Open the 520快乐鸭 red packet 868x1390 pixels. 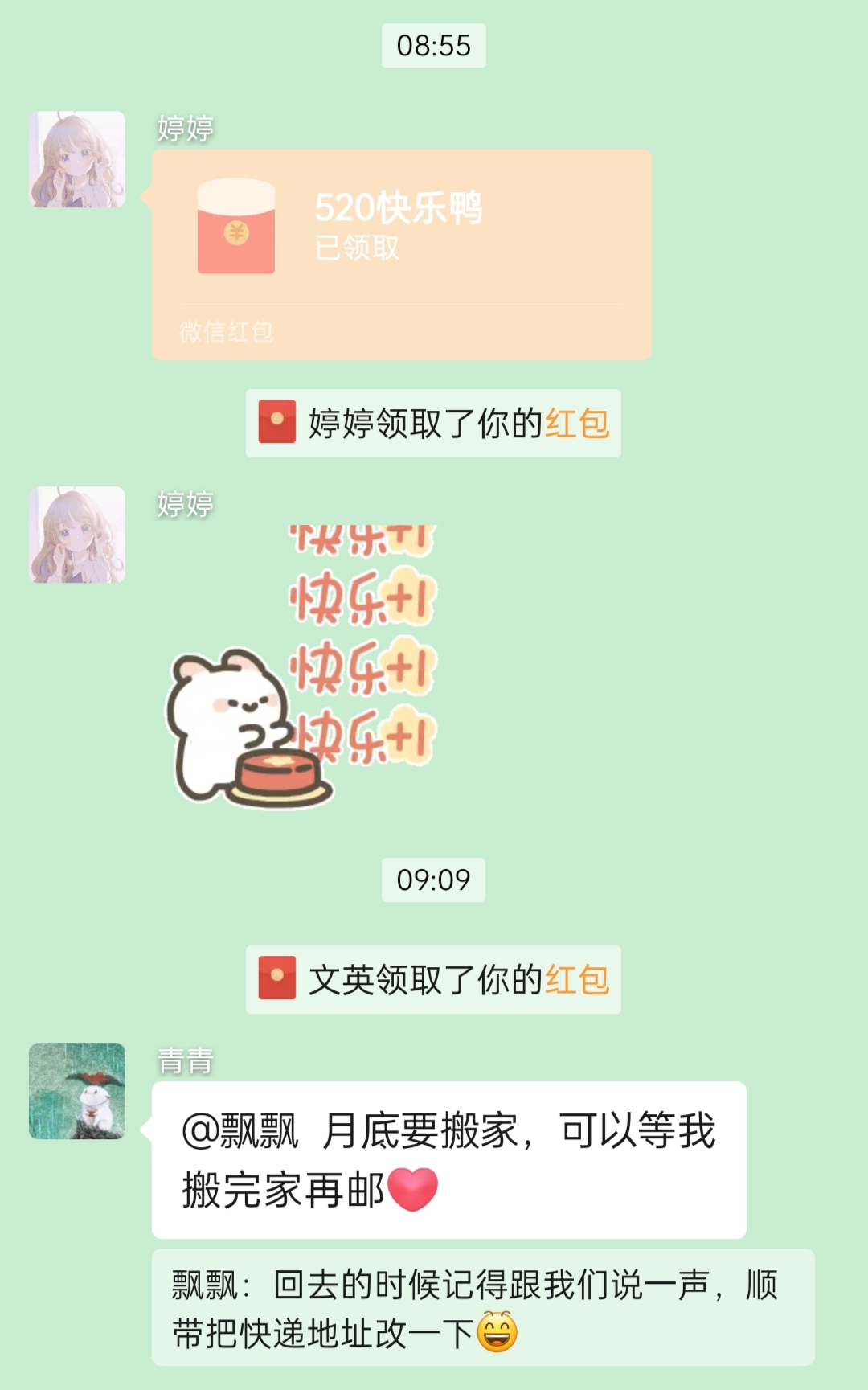pyautogui.click(x=400, y=253)
